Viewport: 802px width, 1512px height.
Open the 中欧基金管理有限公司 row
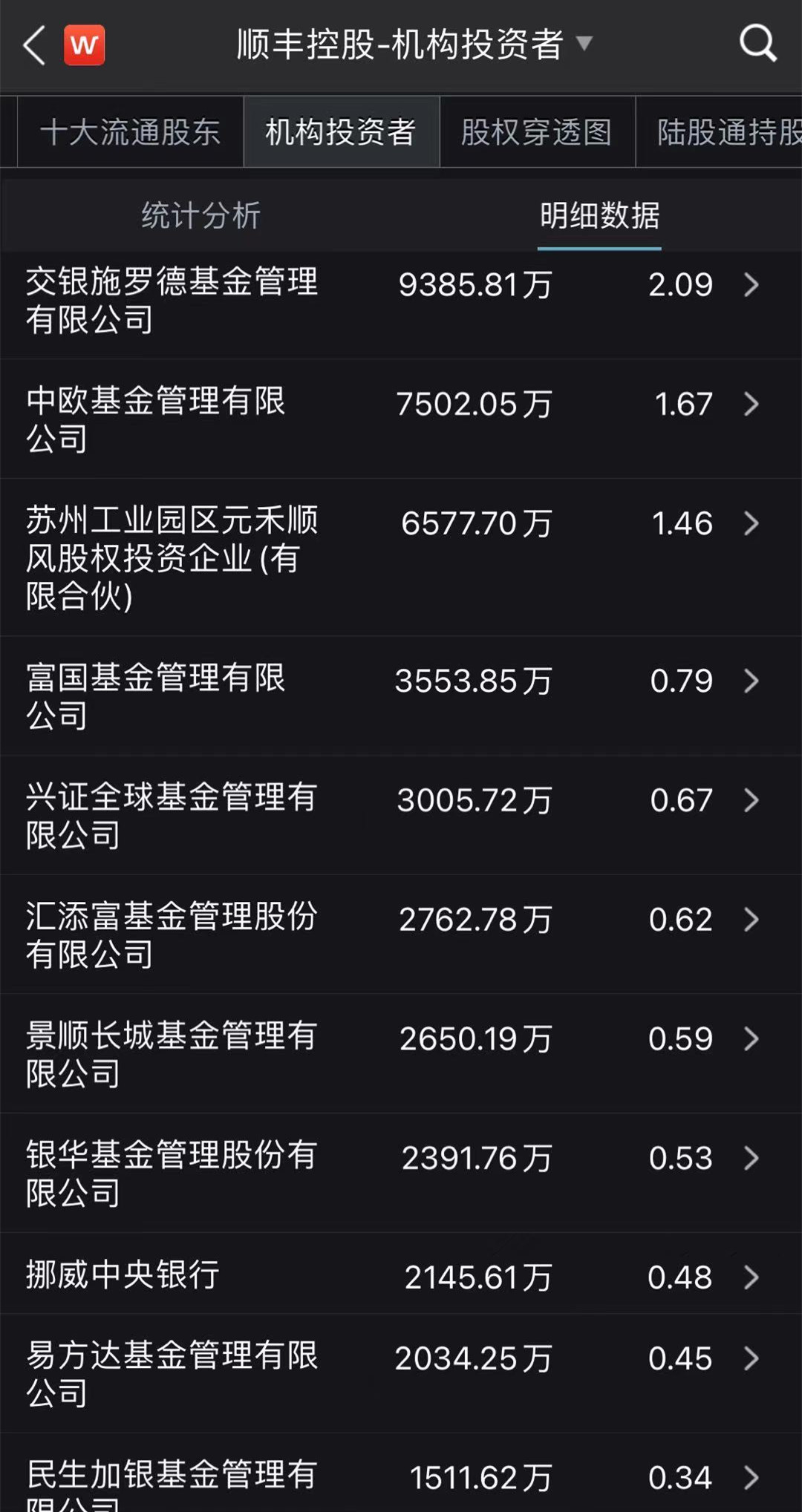401,419
